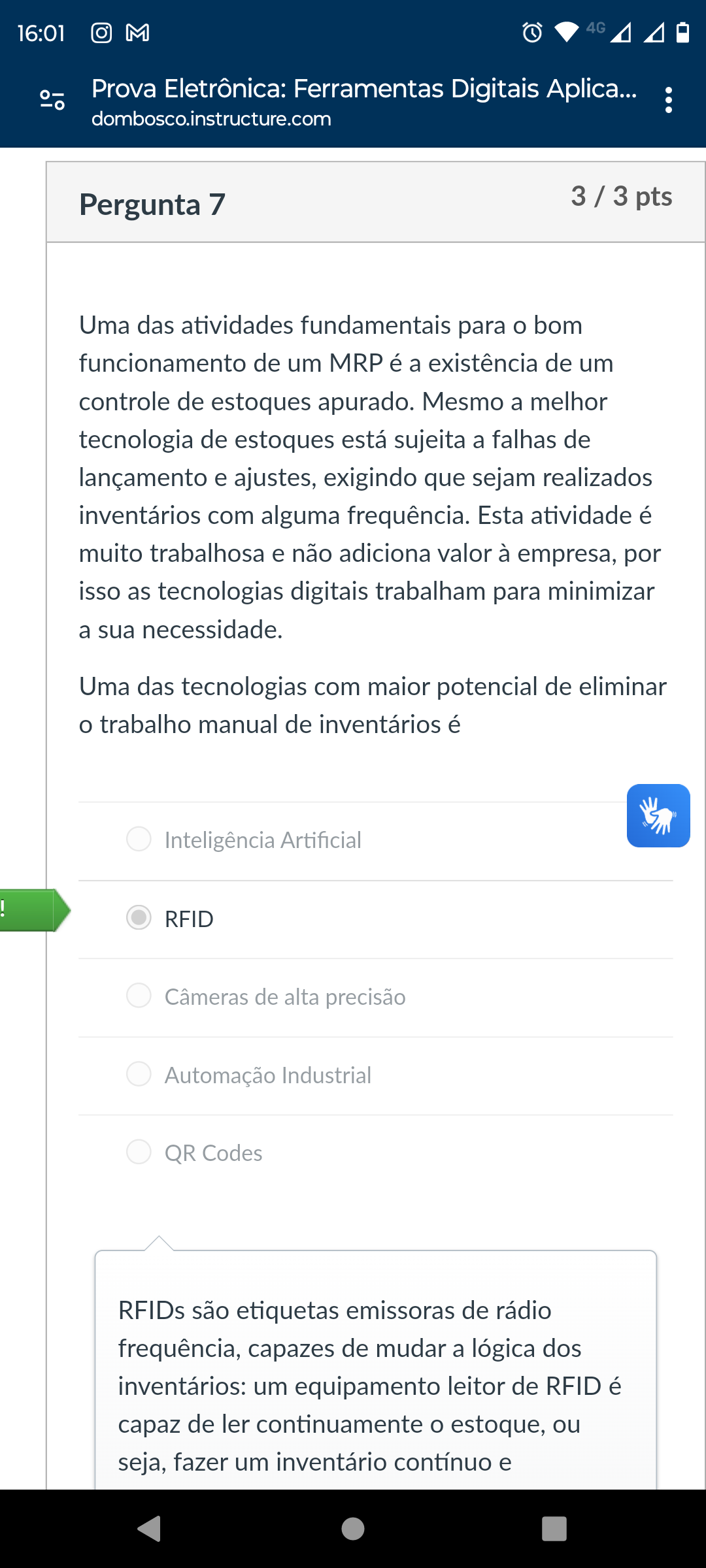Screen dimensions: 706x1568
Task: Select the Inteligência Artificial option
Action: click(139, 839)
